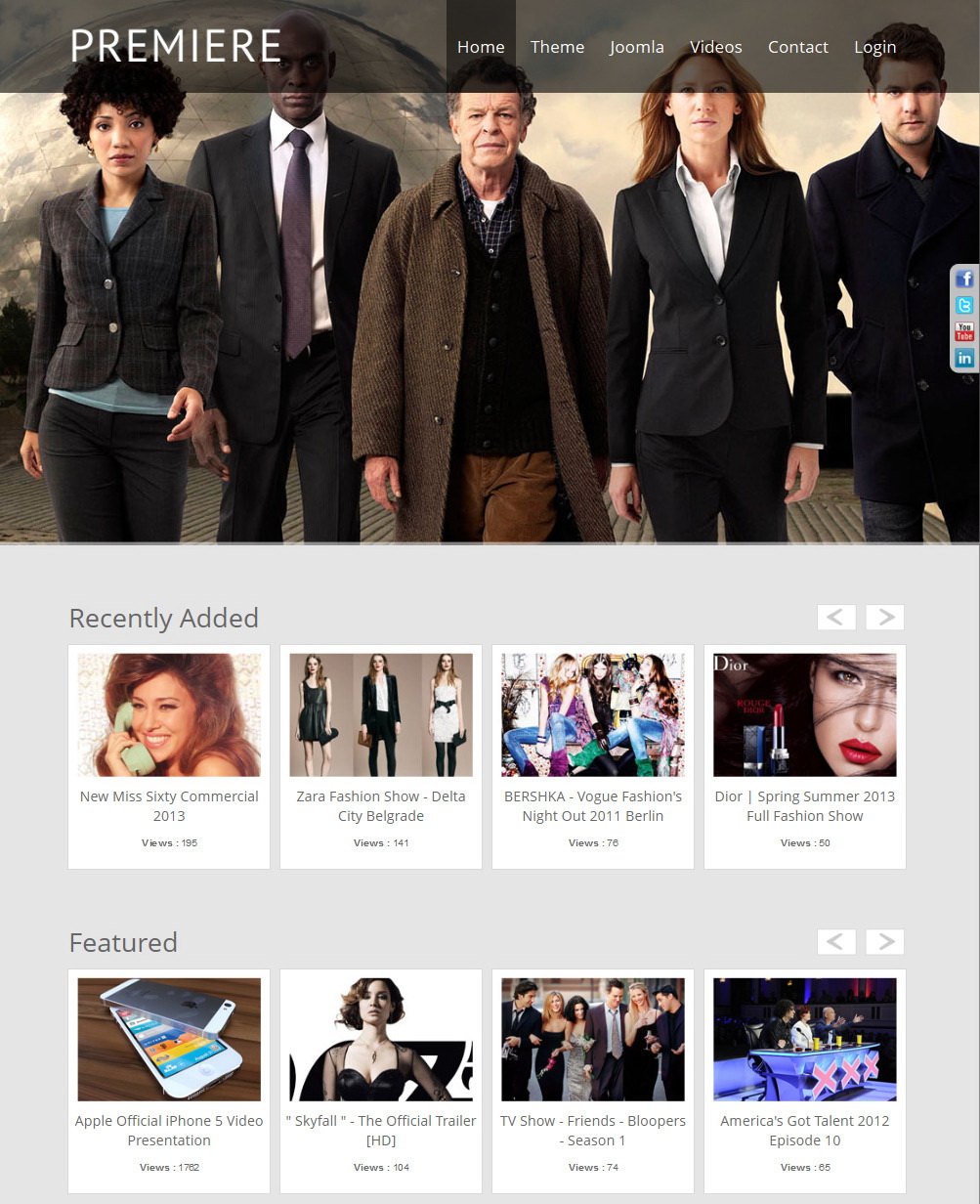Open the YouTube social icon

point(964,332)
